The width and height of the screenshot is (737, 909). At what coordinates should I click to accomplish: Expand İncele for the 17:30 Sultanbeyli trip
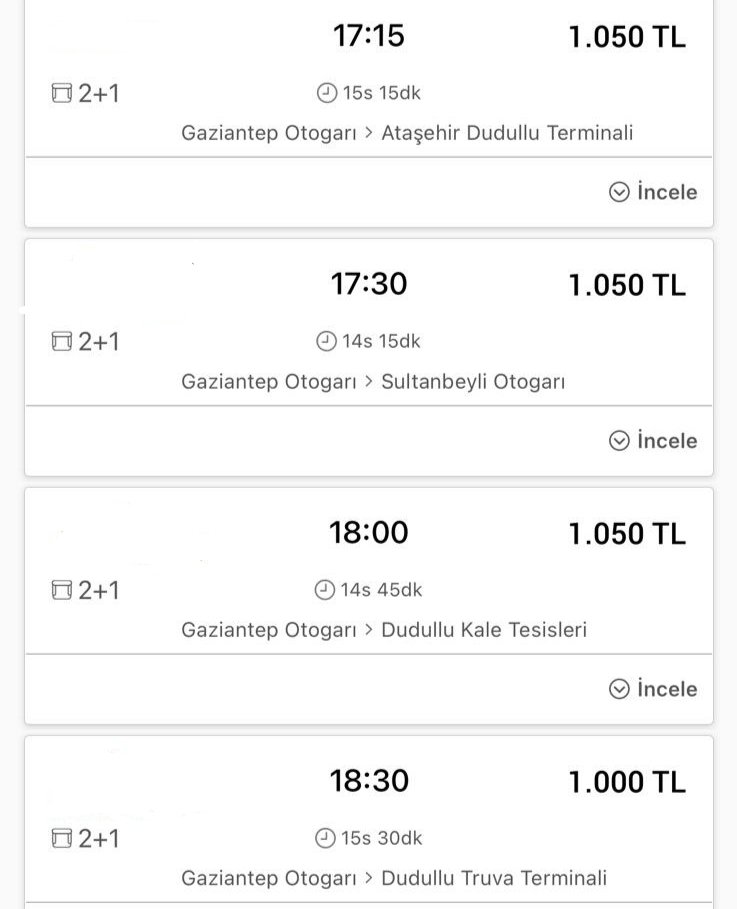[653, 441]
